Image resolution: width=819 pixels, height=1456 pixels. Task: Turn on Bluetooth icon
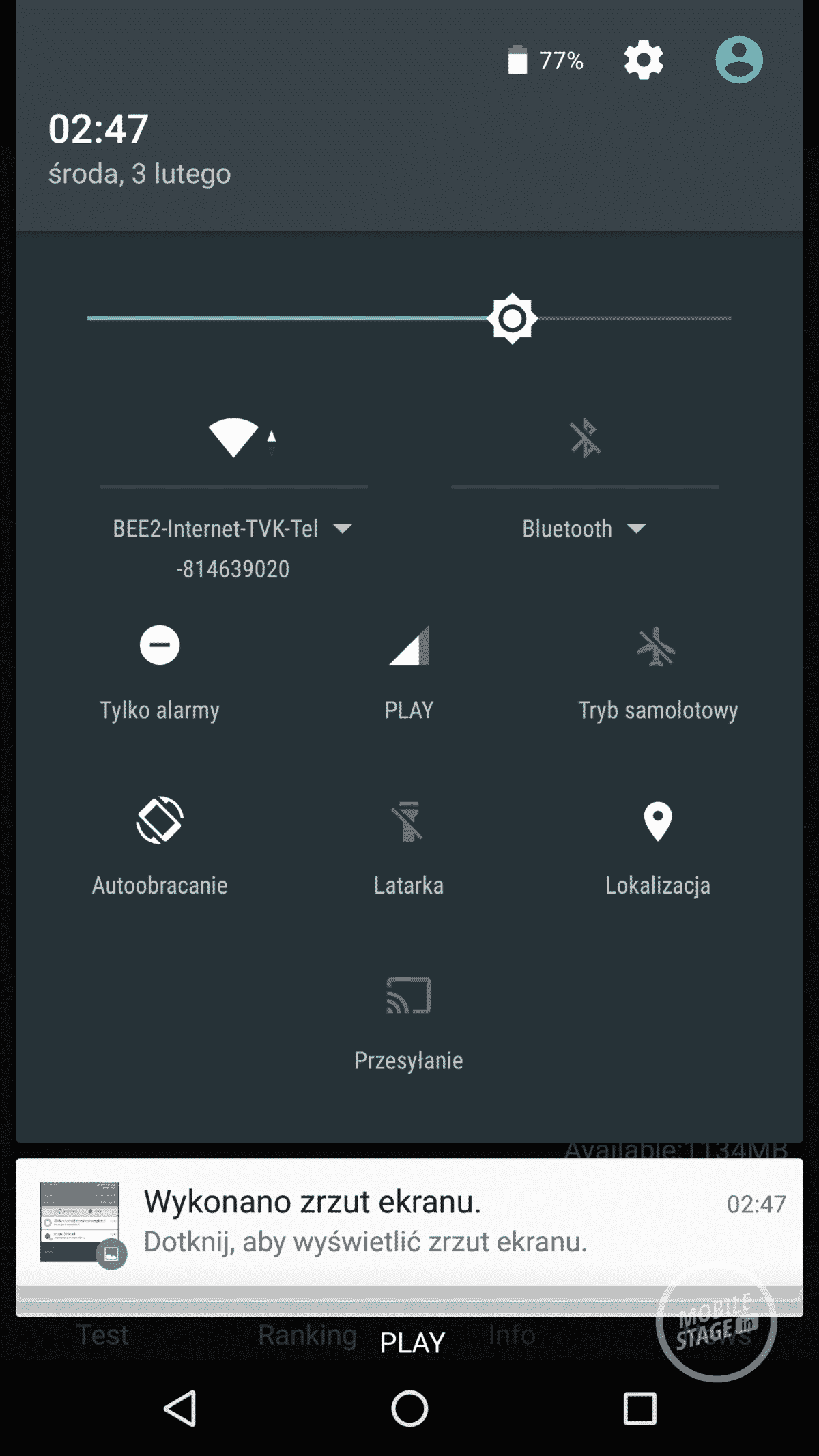[x=585, y=437]
